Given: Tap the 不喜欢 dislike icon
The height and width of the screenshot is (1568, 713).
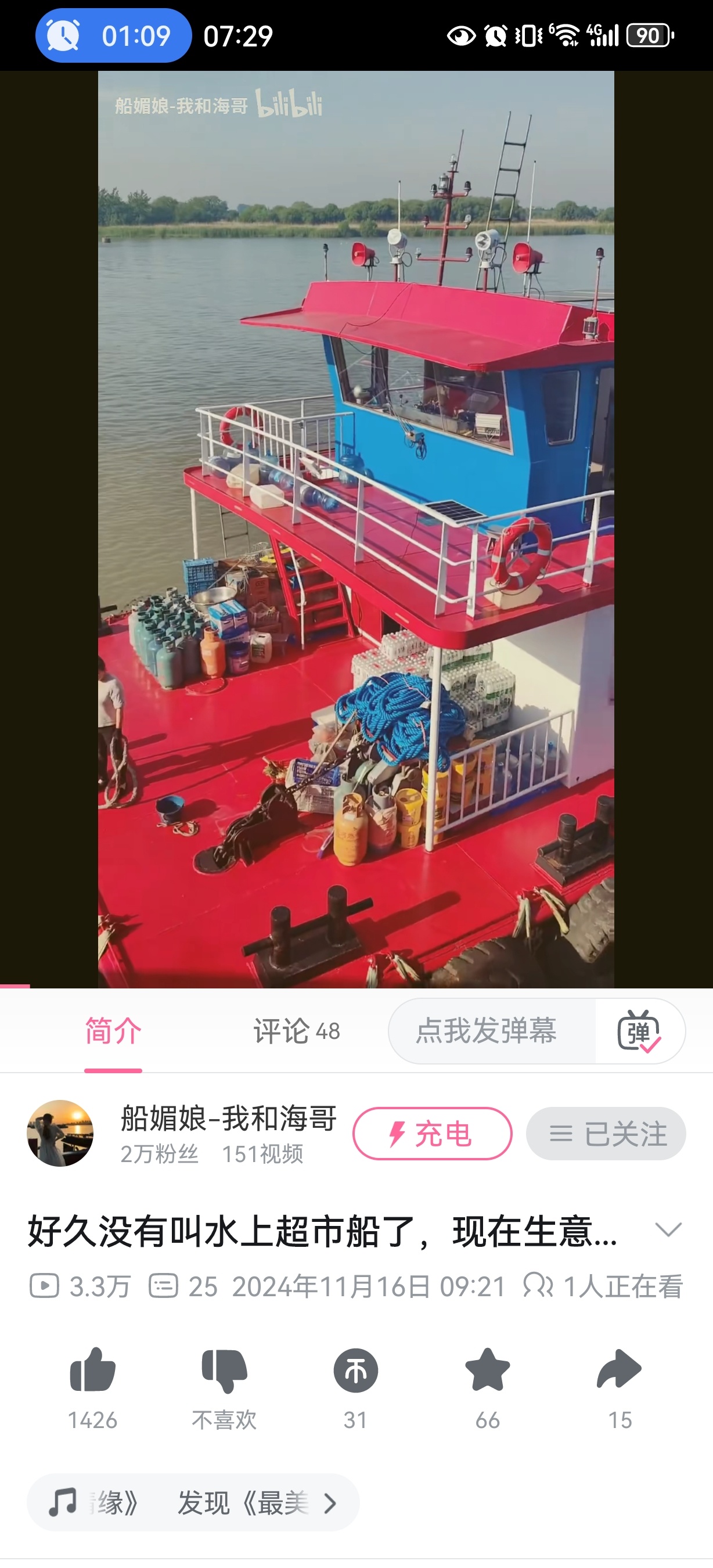Looking at the screenshot, I should pos(224,1369).
